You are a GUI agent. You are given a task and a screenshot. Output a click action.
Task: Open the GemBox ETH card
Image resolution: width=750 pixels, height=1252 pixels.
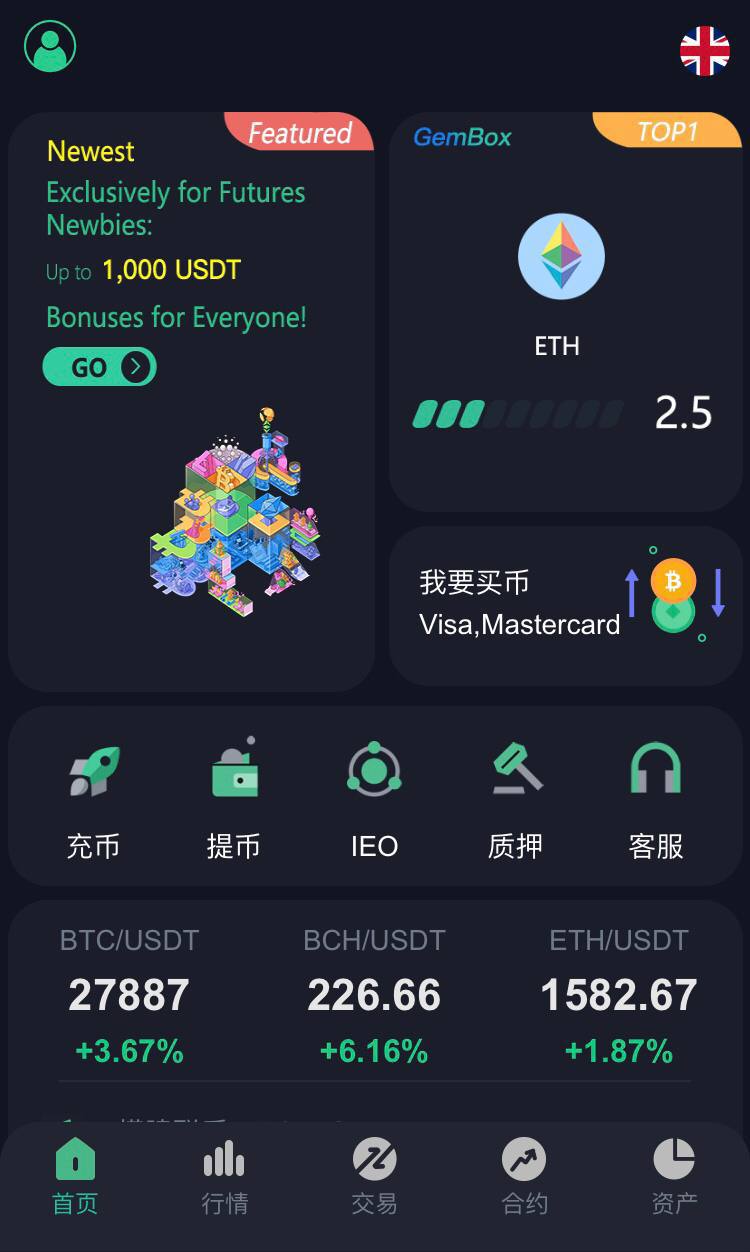565,312
